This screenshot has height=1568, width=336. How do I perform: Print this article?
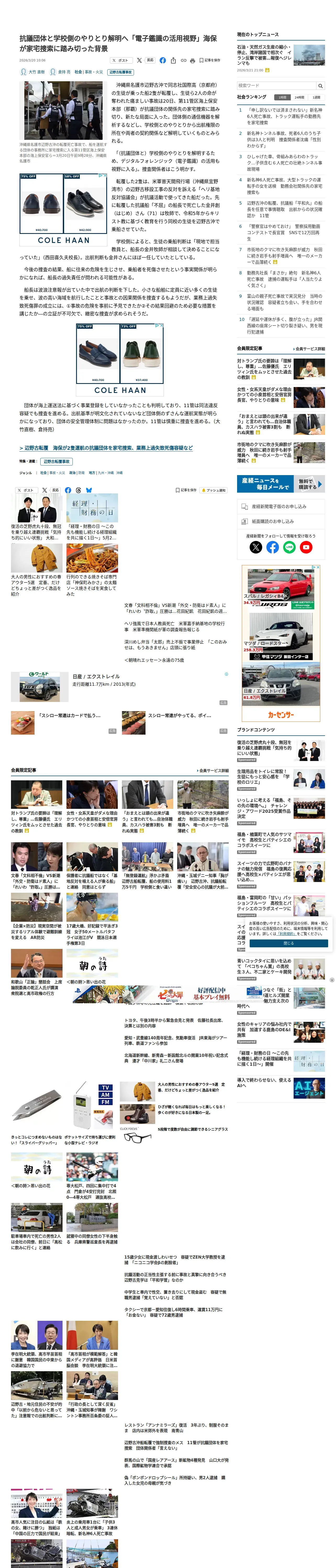(x=193, y=61)
